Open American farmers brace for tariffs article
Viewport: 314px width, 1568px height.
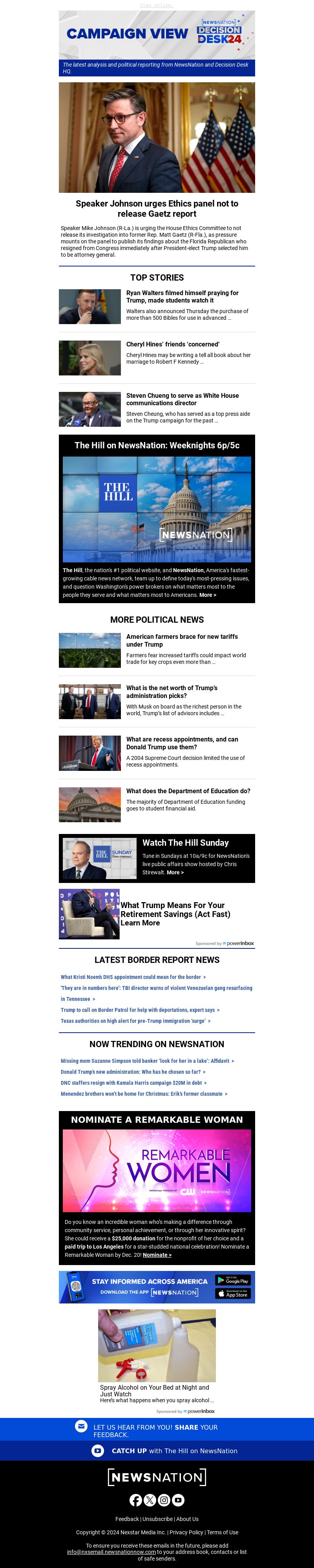click(182, 640)
